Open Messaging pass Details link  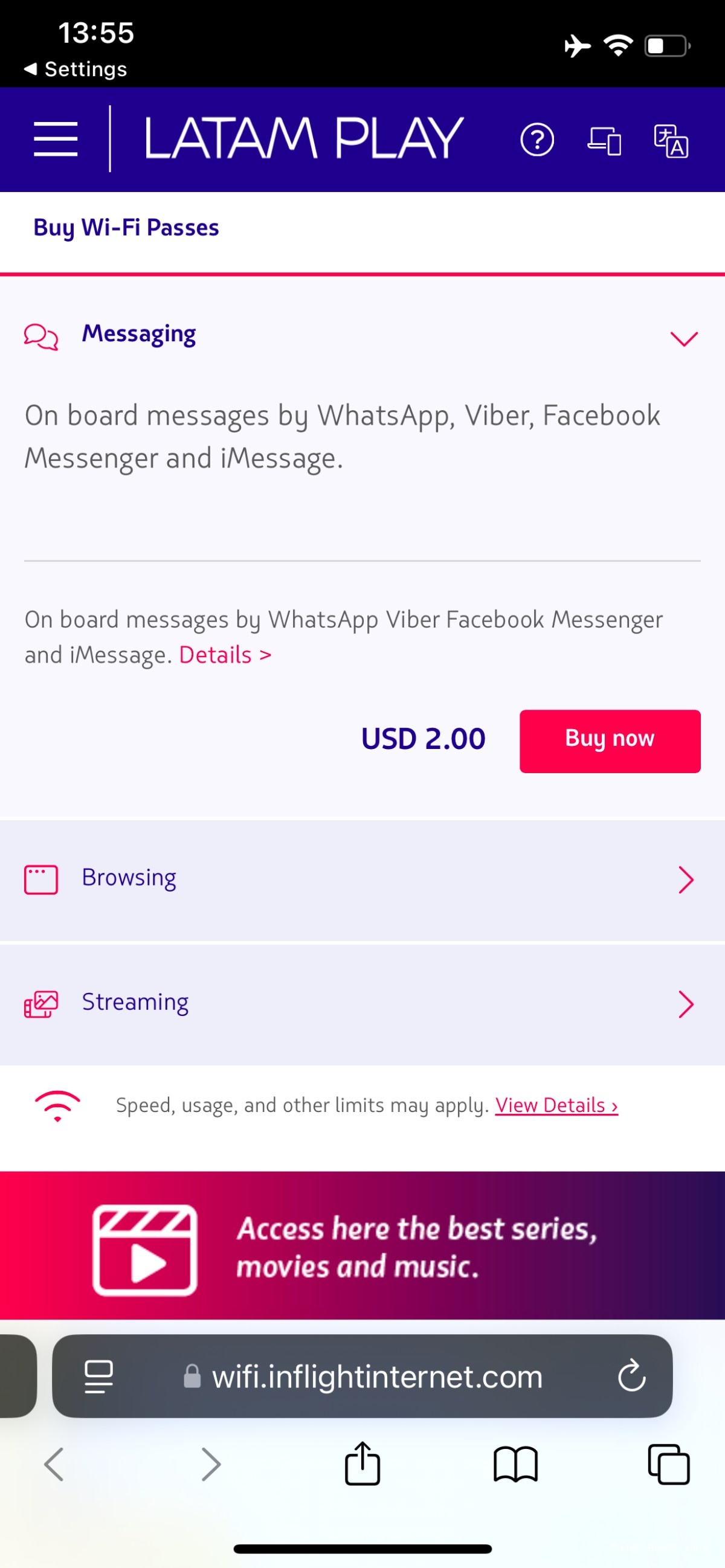(225, 655)
